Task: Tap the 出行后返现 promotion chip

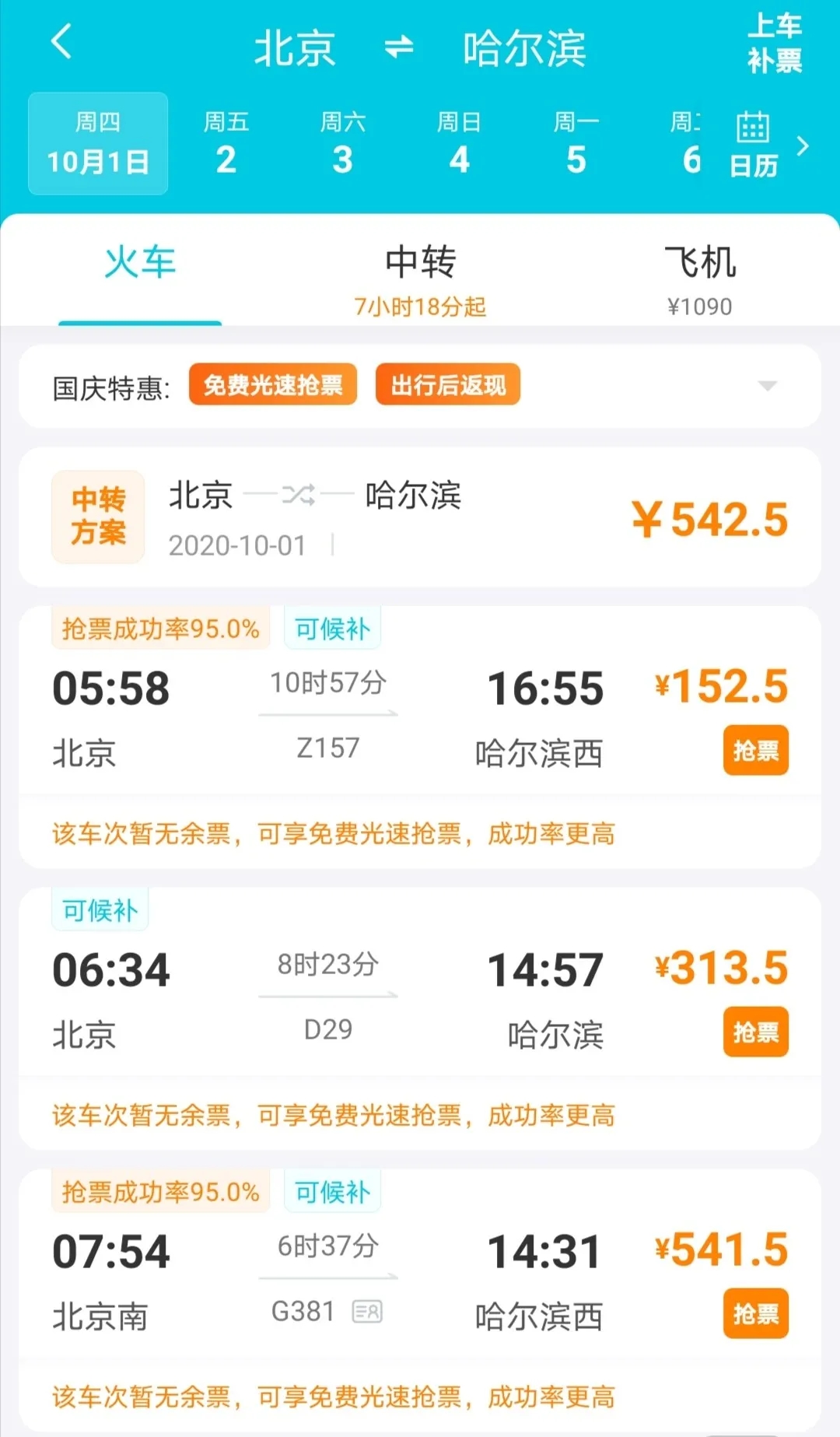Action: (448, 385)
